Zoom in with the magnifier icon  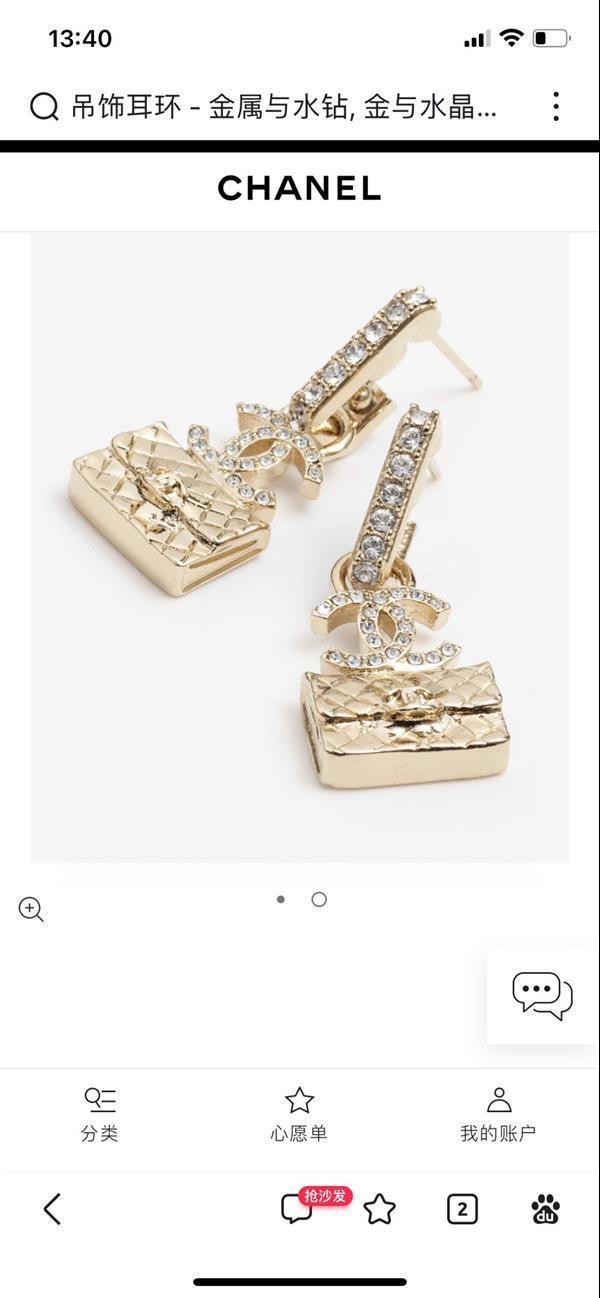[x=31, y=909]
